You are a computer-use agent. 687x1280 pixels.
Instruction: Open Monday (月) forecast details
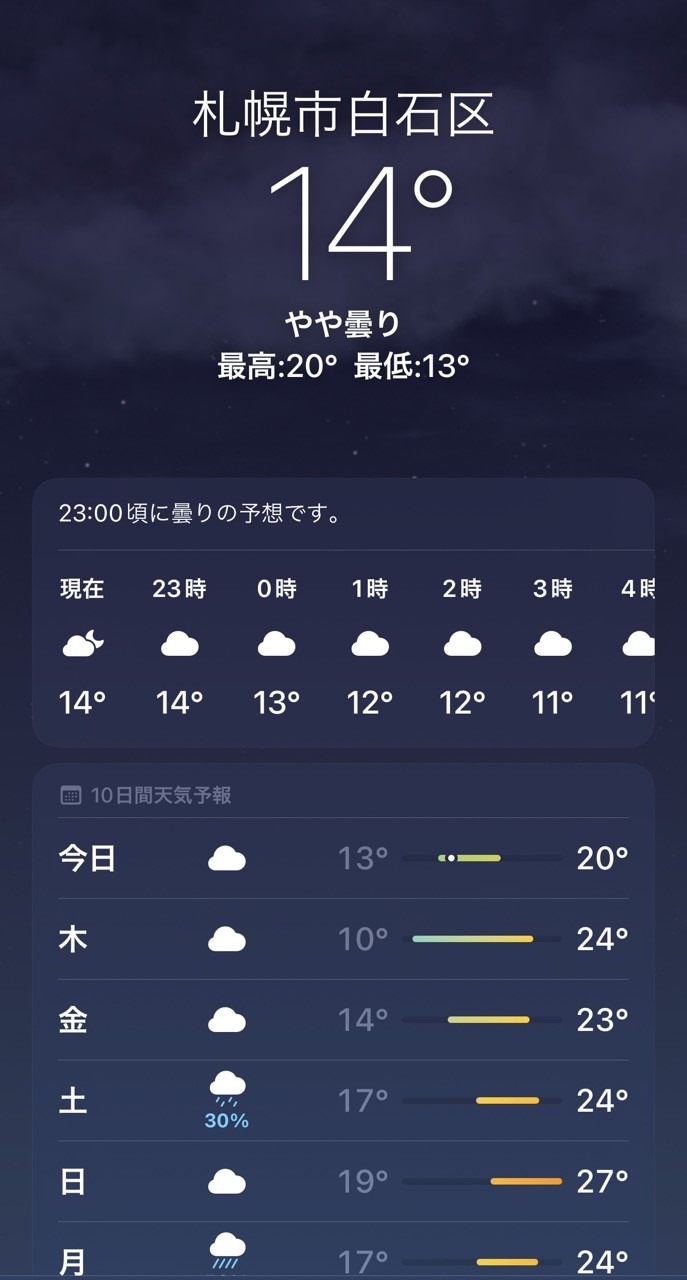343,1251
